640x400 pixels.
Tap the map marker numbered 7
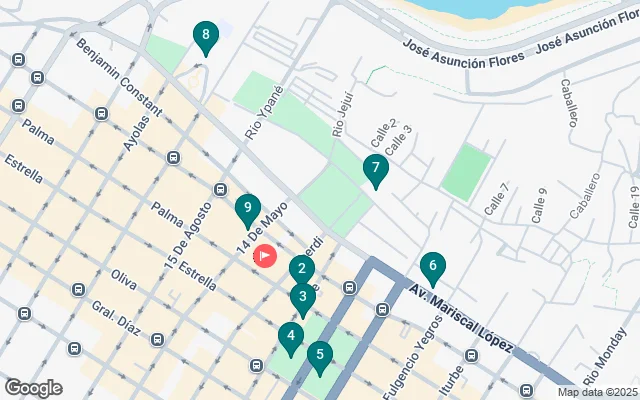pos(375,169)
